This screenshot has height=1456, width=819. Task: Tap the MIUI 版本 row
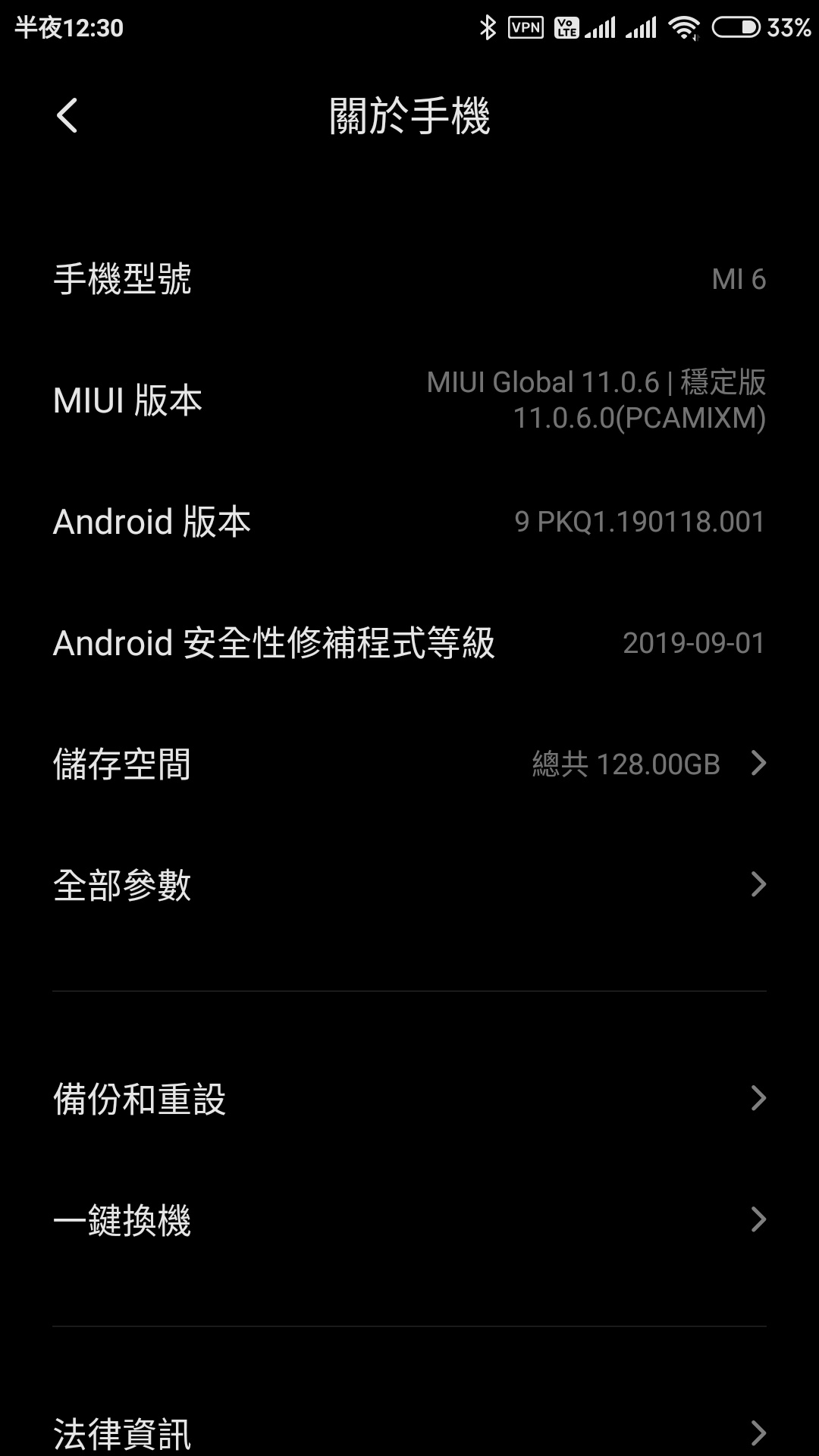(409, 400)
